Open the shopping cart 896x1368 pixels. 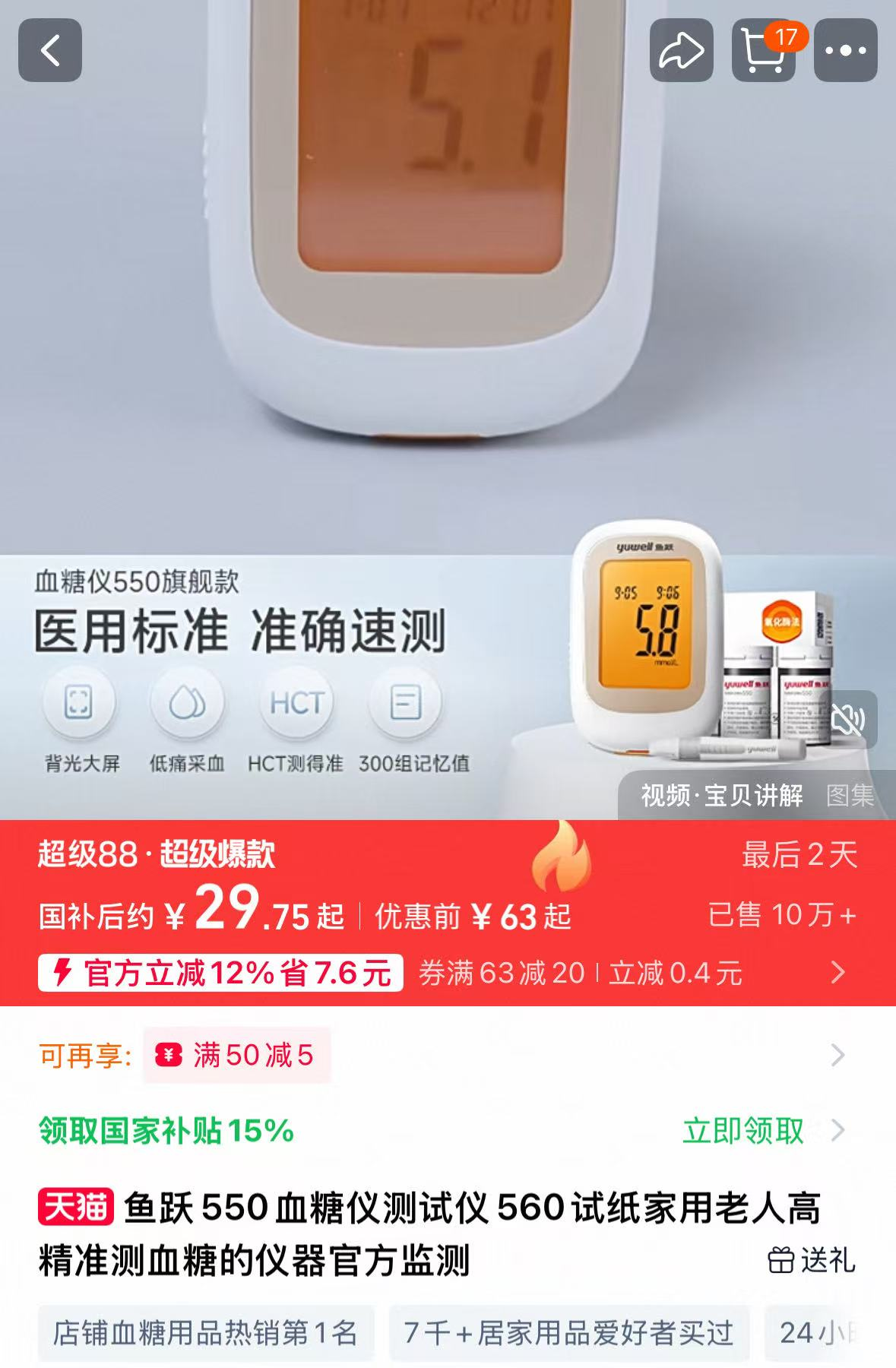tap(763, 51)
